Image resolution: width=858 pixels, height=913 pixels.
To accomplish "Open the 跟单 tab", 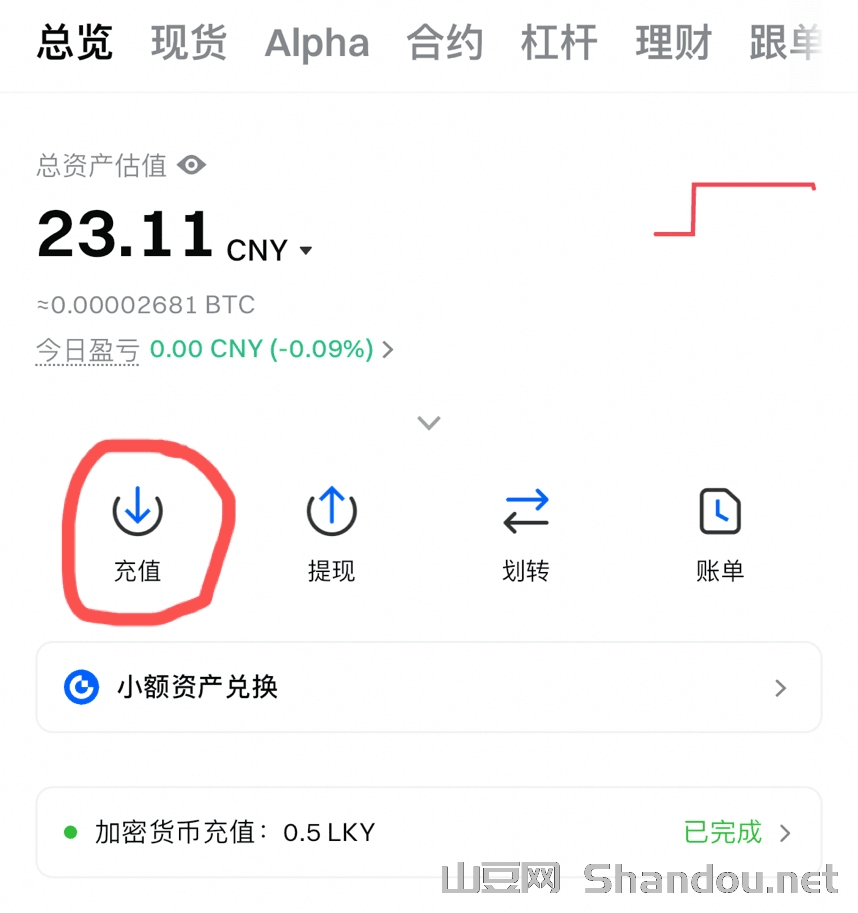I will (x=786, y=44).
